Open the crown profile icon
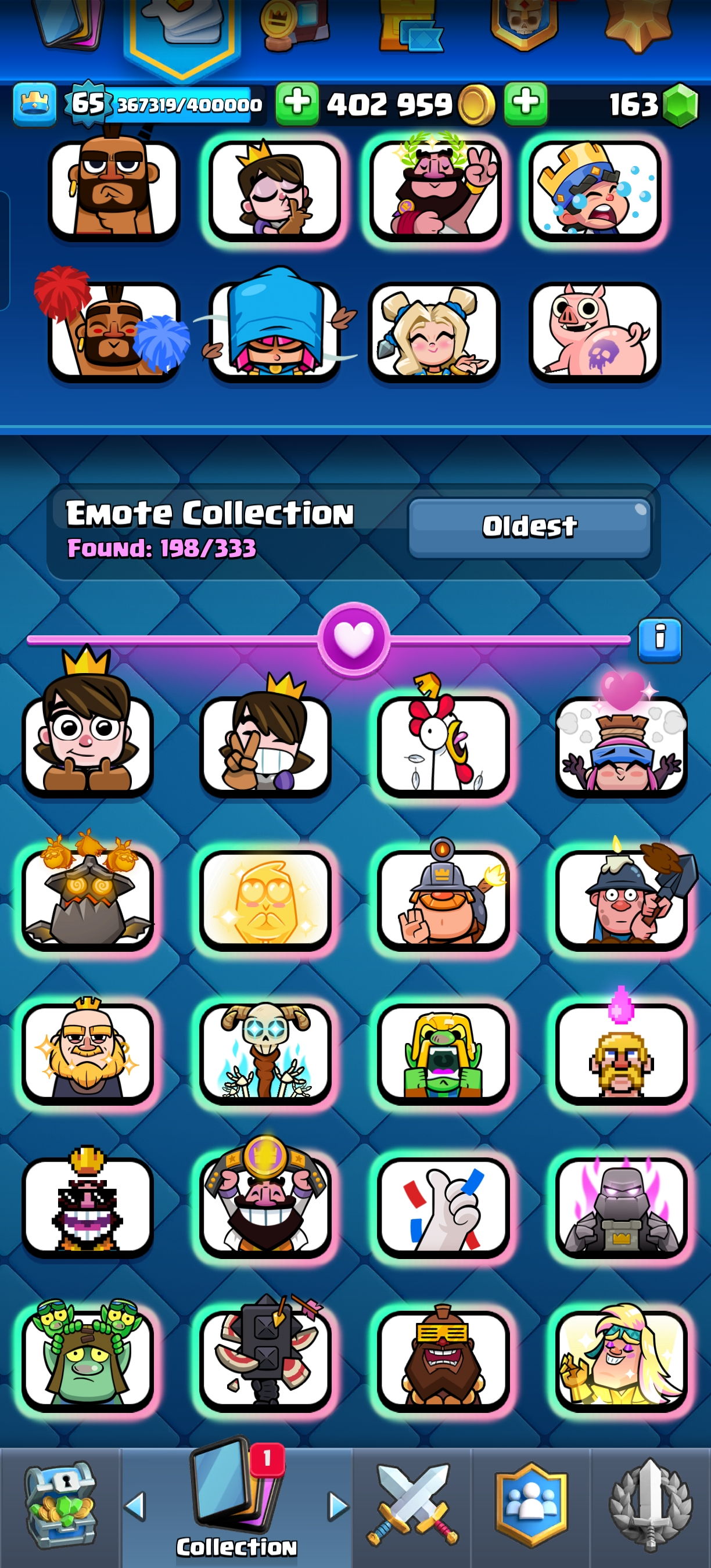Image resolution: width=711 pixels, height=1568 pixels. pyautogui.click(x=35, y=105)
